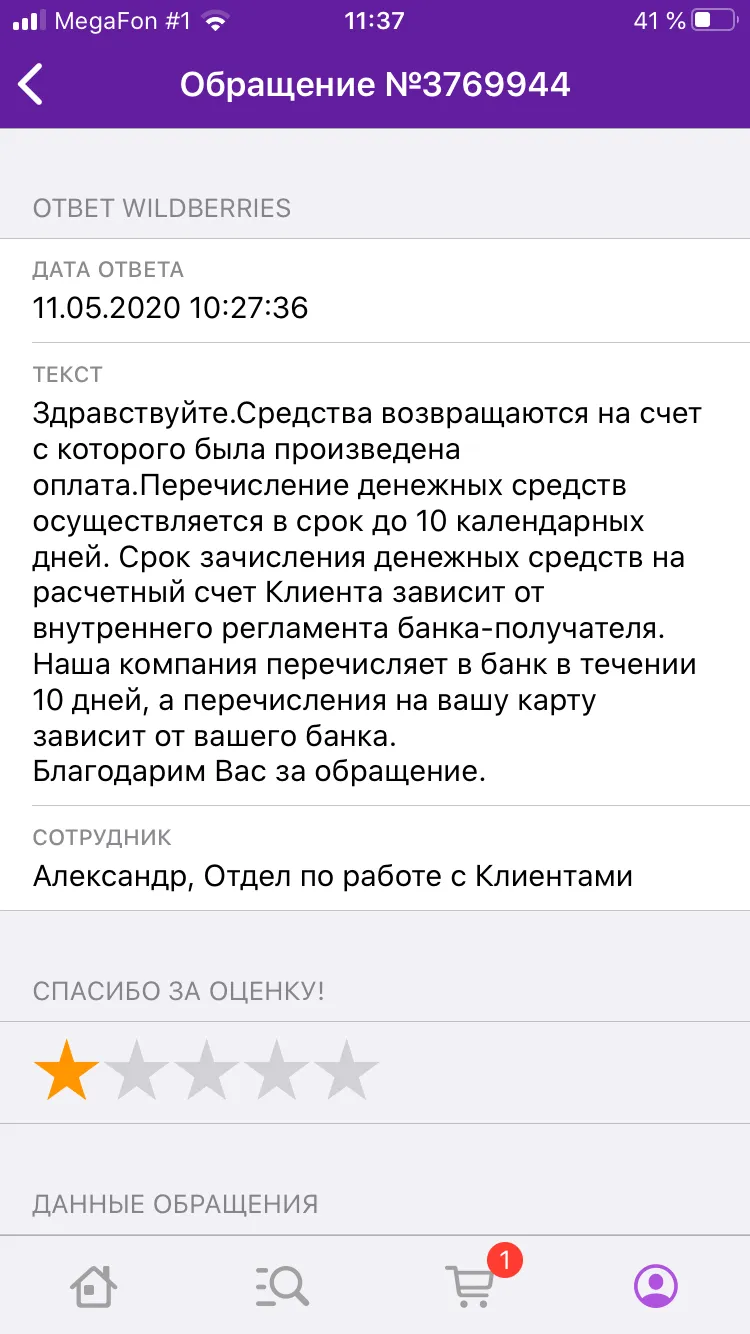
Task: Go back from the request details
Action: [31, 84]
